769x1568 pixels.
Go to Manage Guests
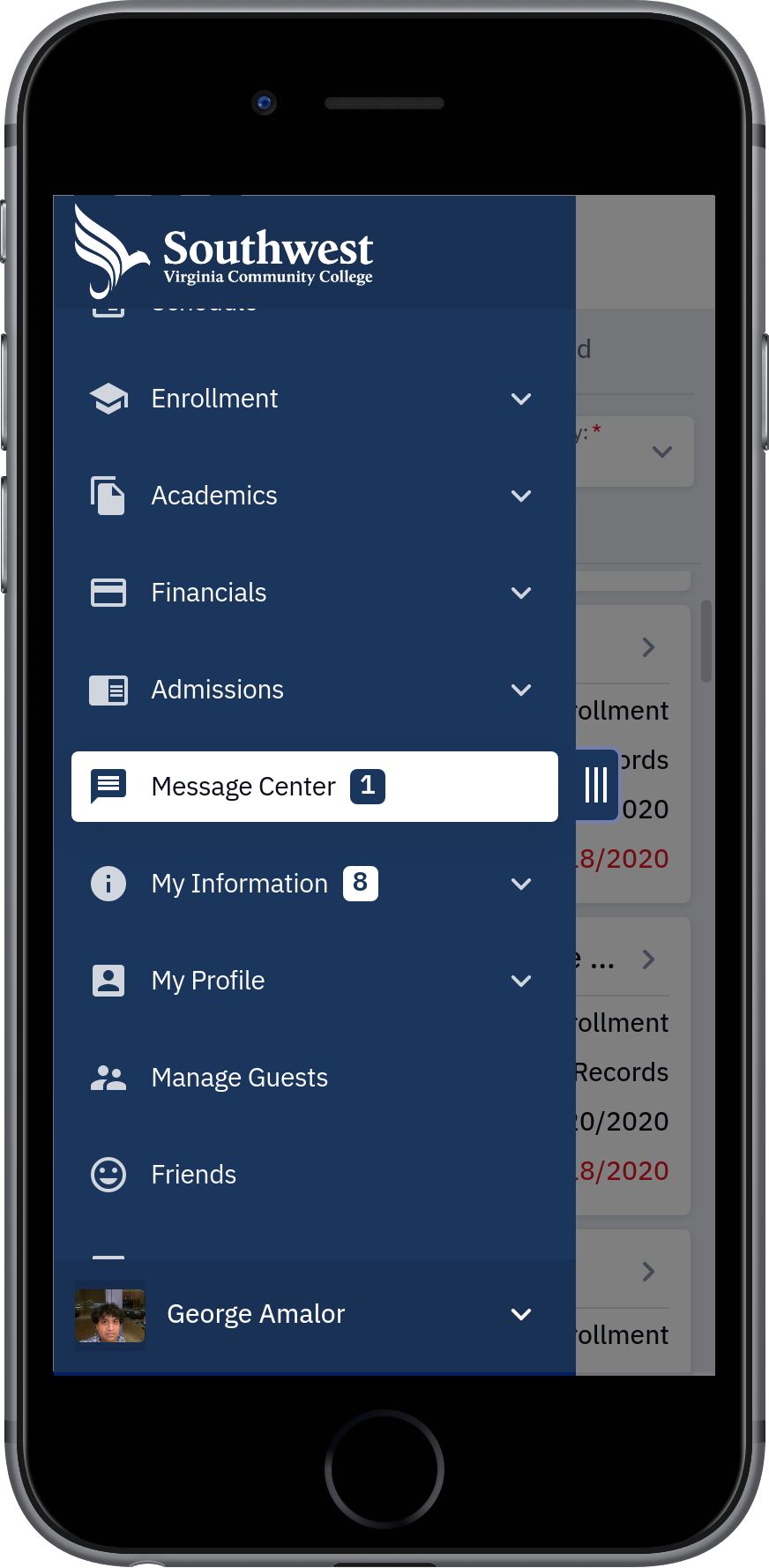pos(315,1078)
